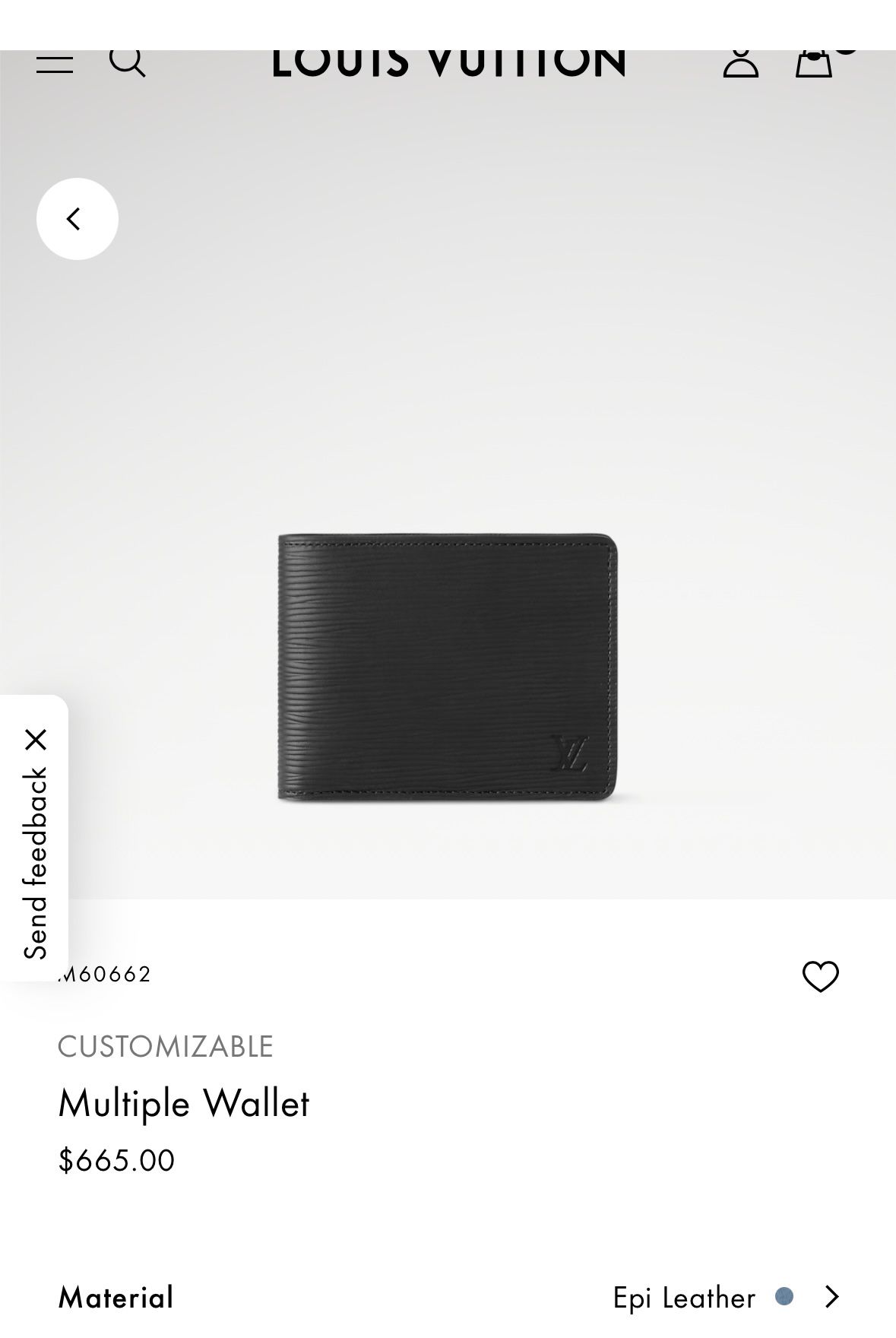Open the account profile icon
The width and height of the screenshot is (896, 1338).
(x=741, y=64)
